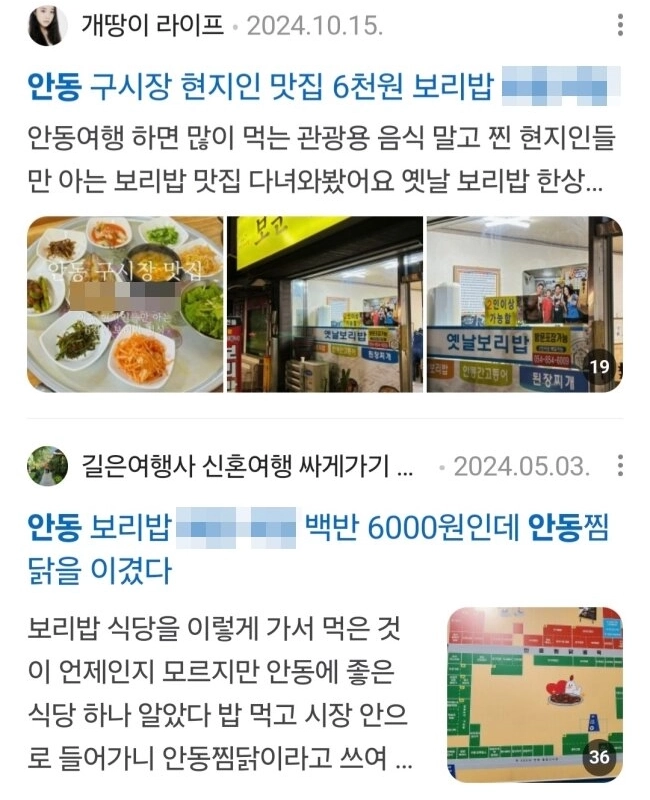Viewport: 650px width, 800px height.
Task: View the side dish table photo thumbnail
Action: pos(125,304)
